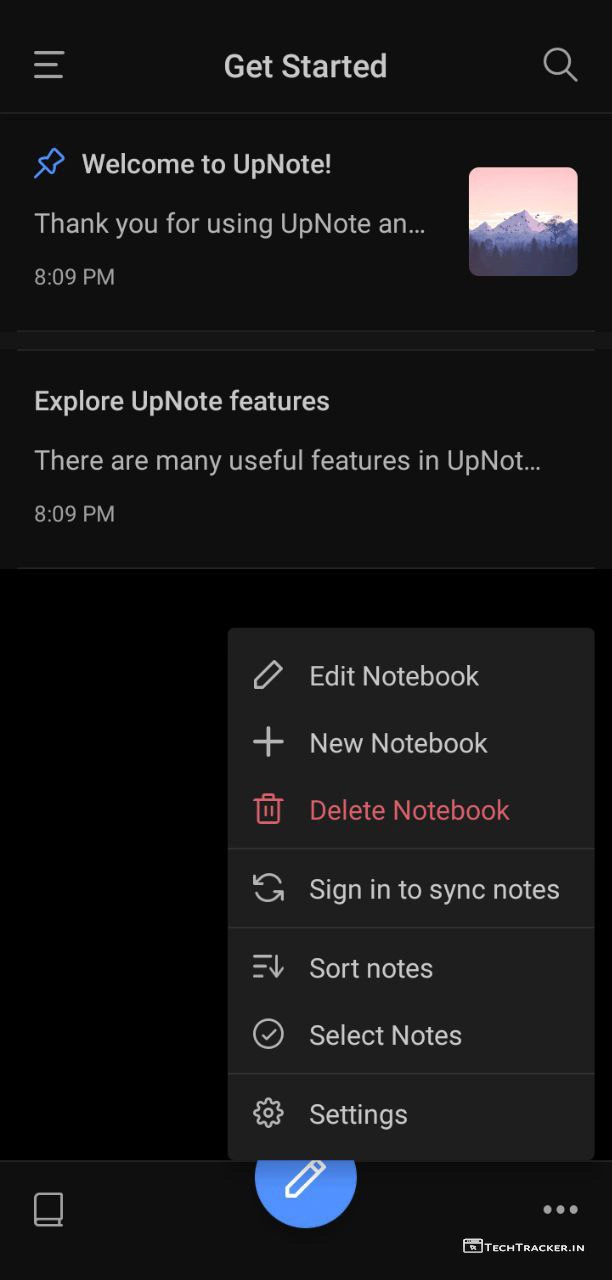
Task: Tap the search magnifier icon
Action: (x=560, y=65)
